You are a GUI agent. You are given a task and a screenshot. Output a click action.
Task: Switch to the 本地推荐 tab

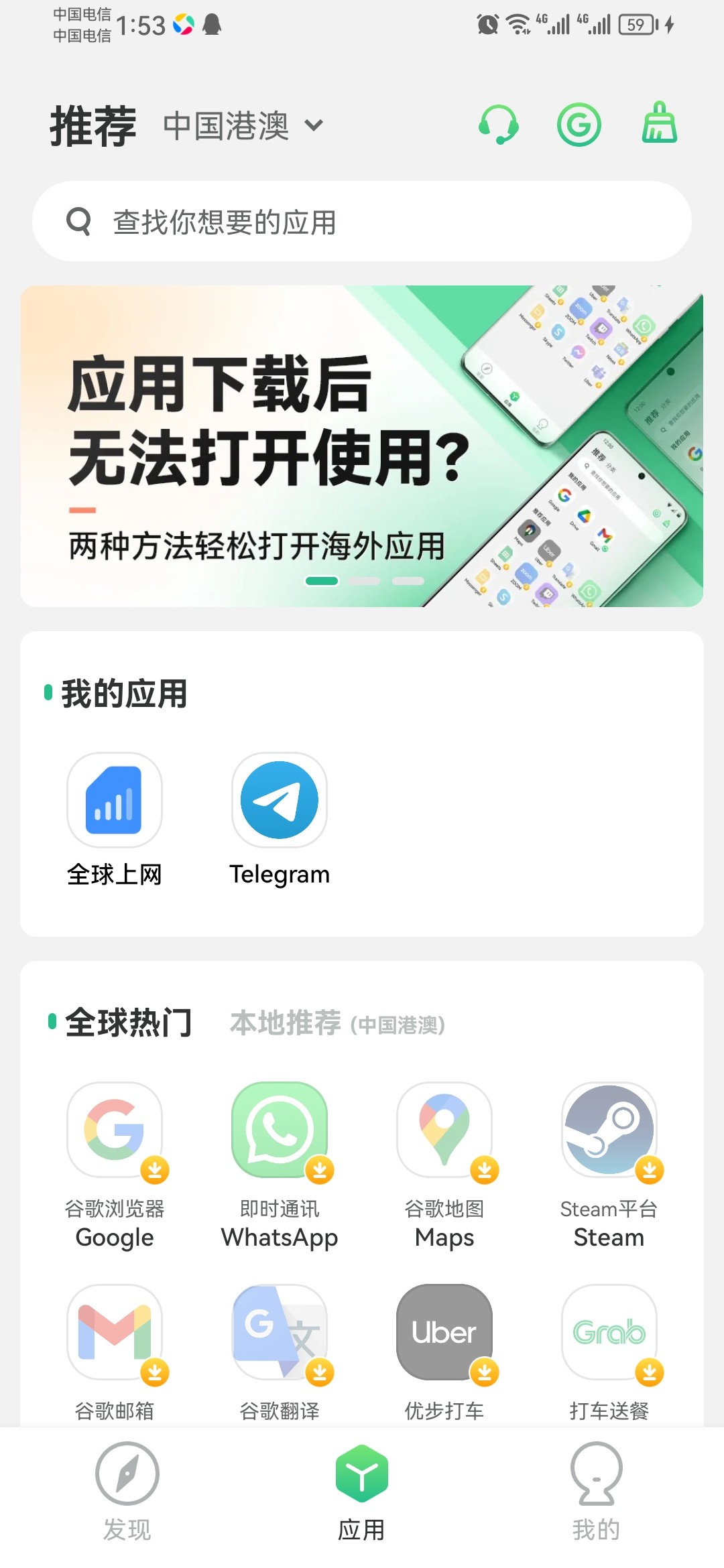[337, 1023]
